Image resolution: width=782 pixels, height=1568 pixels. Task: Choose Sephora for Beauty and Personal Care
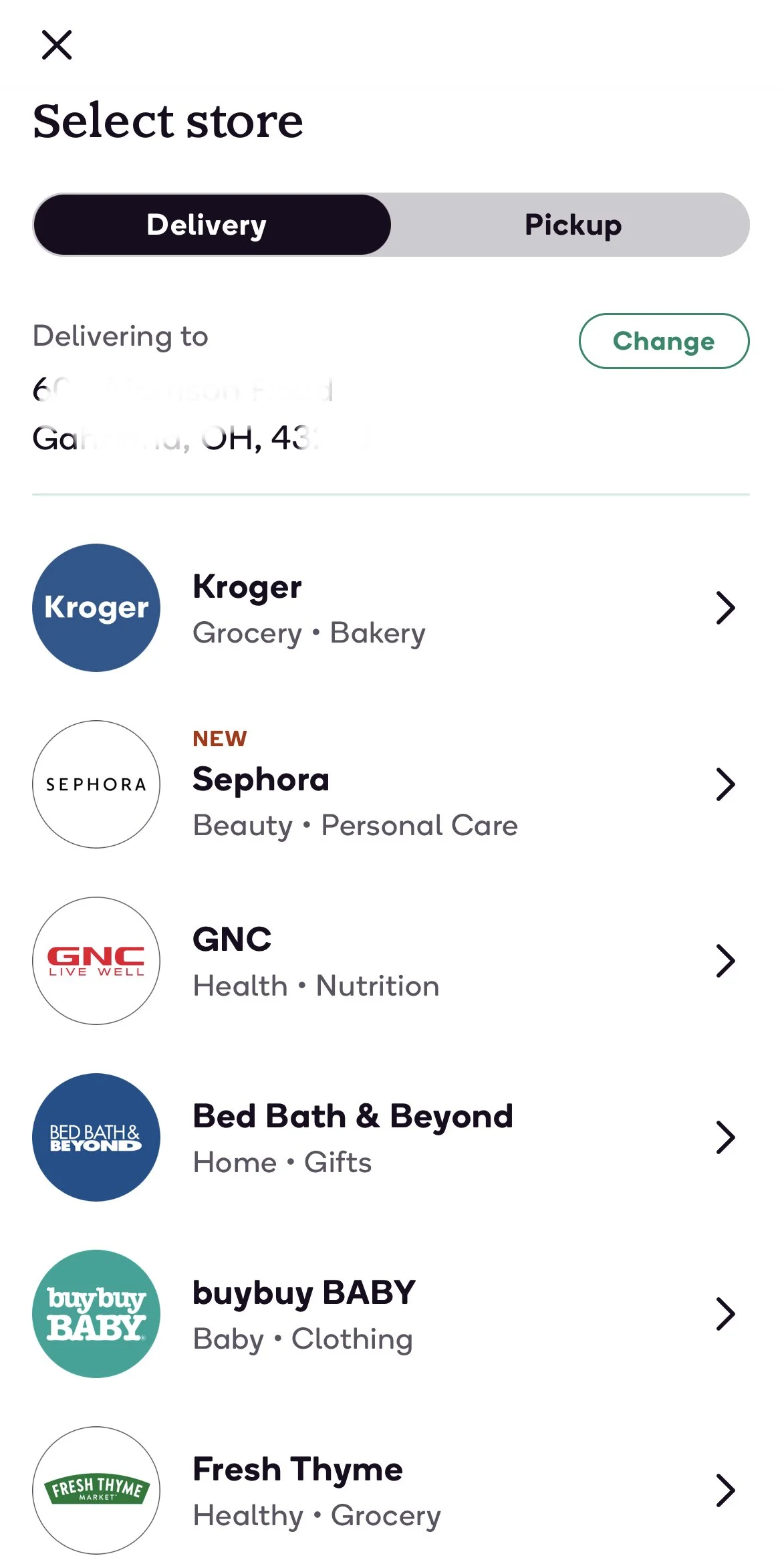(390, 784)
